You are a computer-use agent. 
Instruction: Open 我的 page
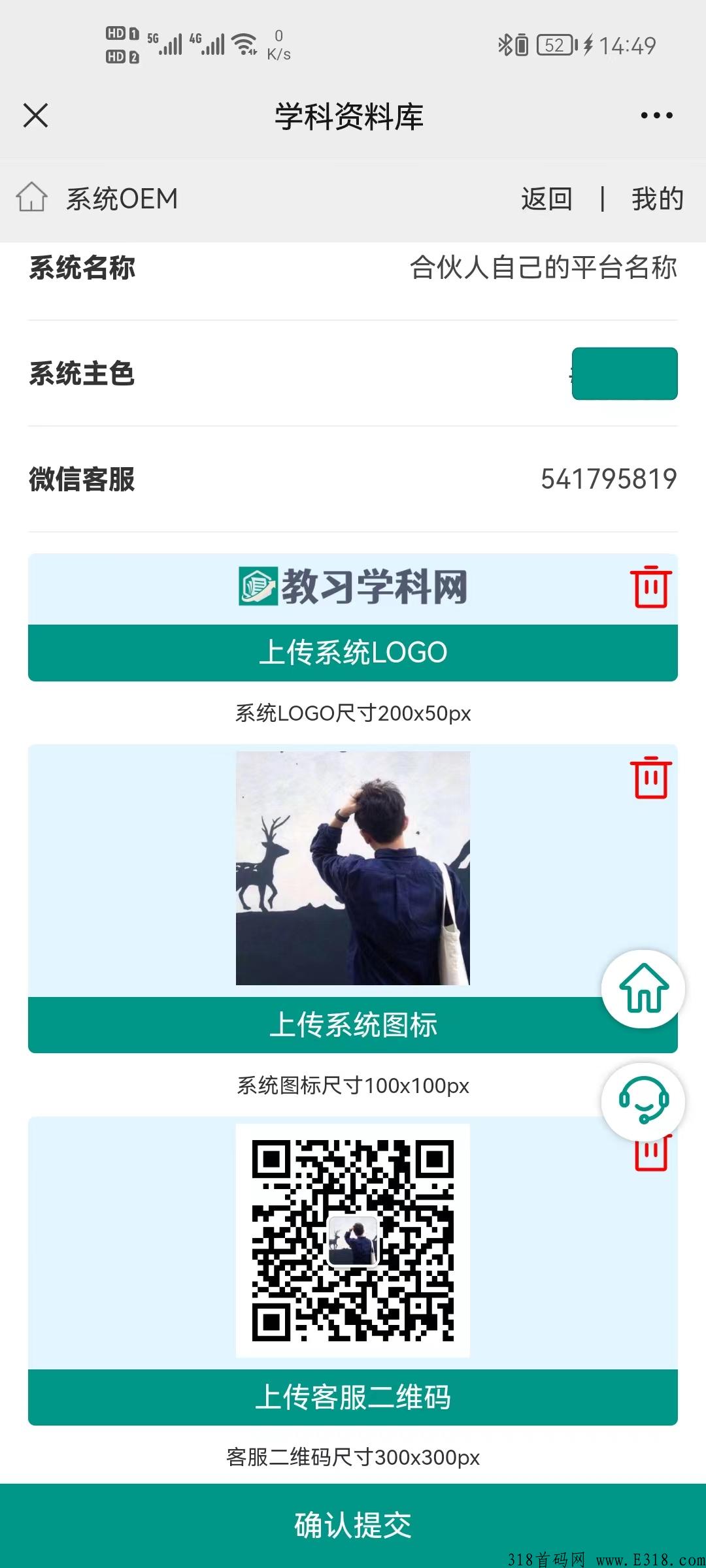(657, 199)
